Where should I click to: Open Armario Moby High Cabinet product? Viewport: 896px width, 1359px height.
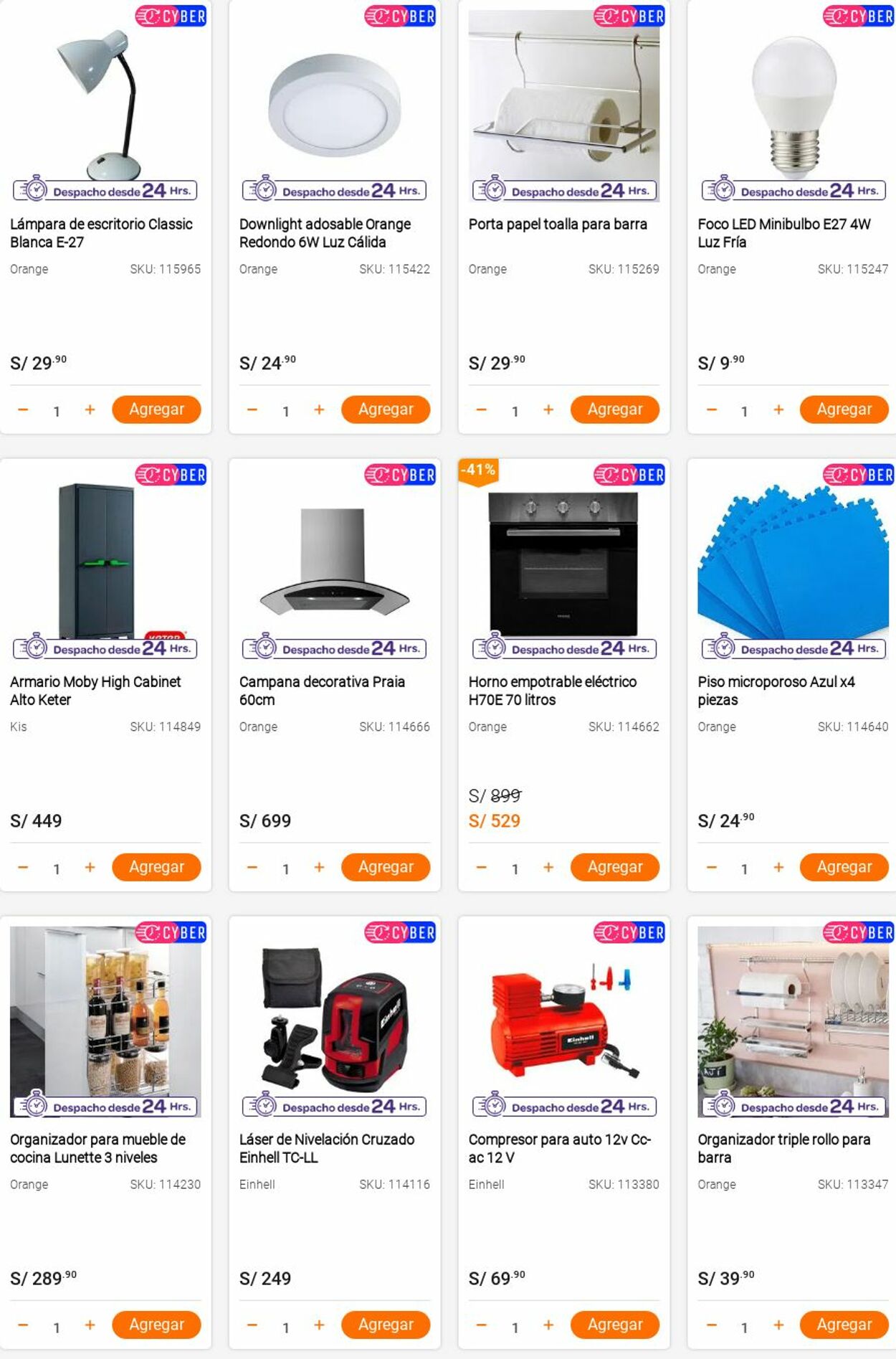pos(95,690)
